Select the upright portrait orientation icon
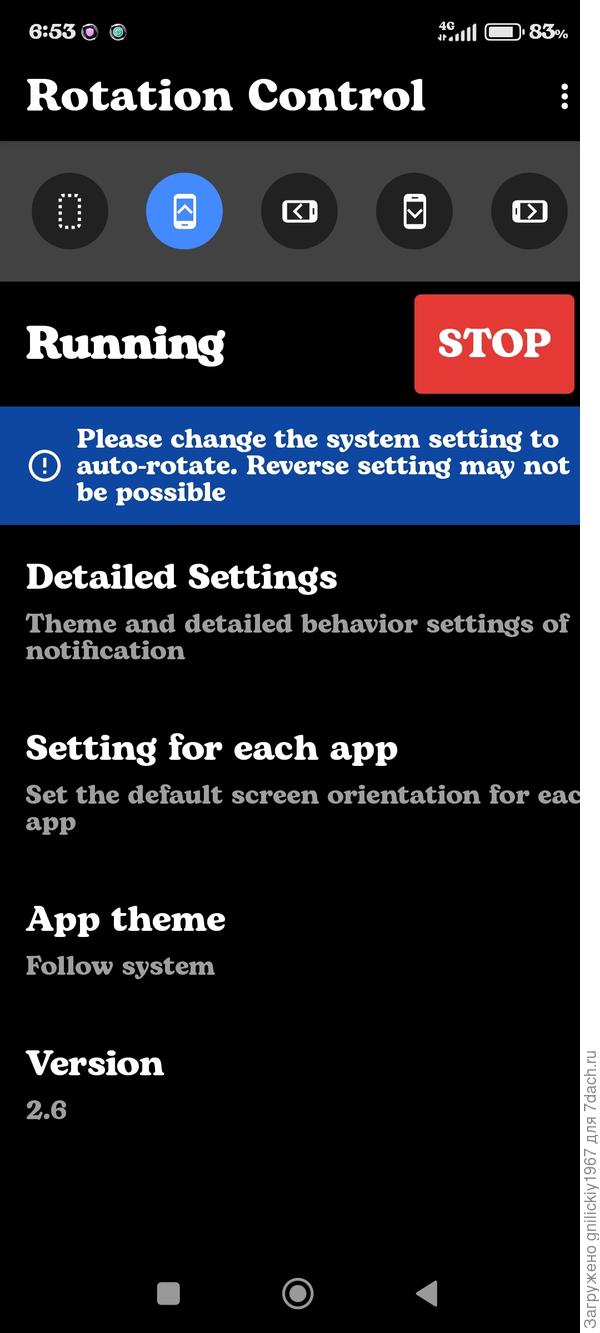 tap(184, 211)
